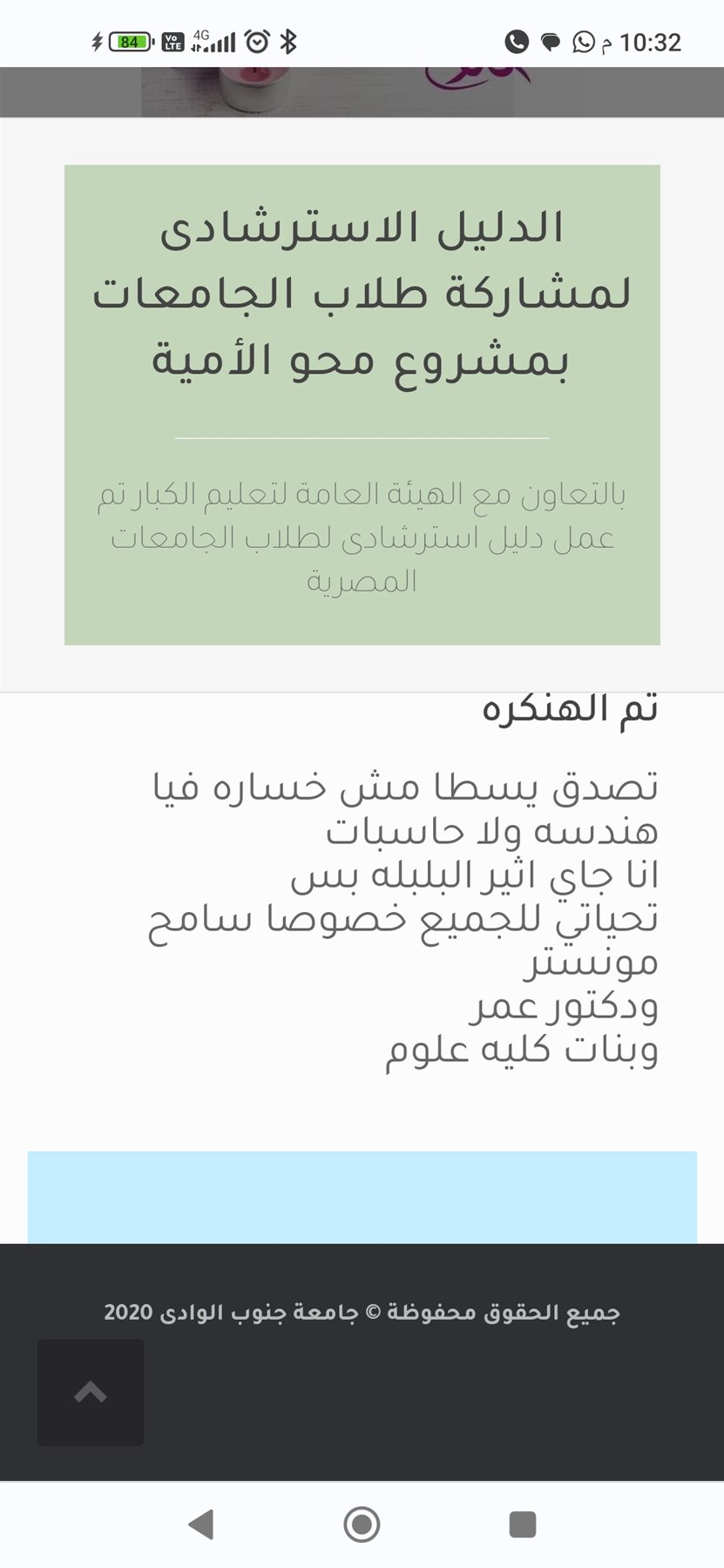This screenshot has height=1568, width=724.
Task: Open the Arabic literacy project guide card
Action: point(362,404)
